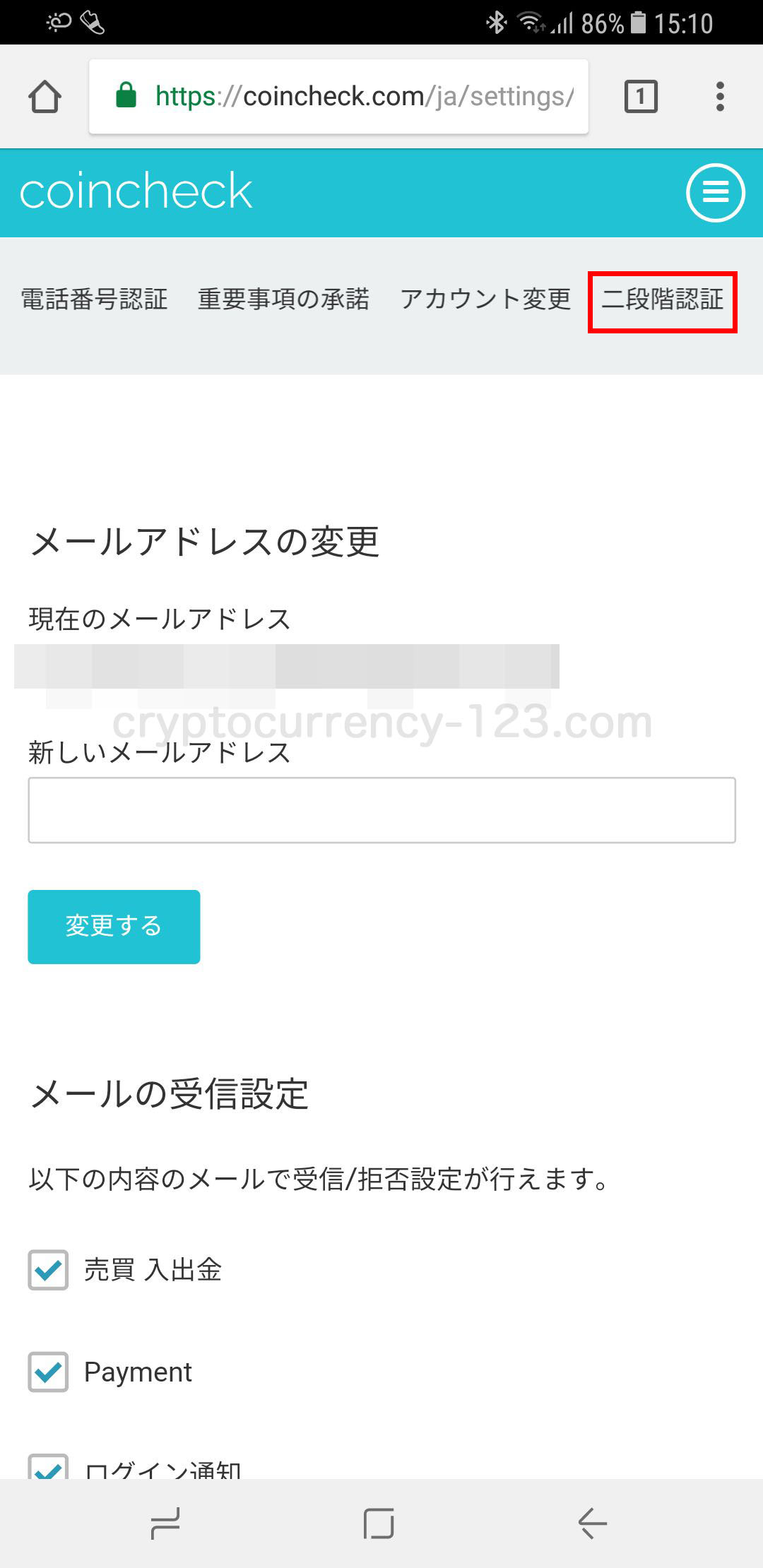763x1568 pixels.
Task: Open the browser tab switcher
Action: pos(641,97)
